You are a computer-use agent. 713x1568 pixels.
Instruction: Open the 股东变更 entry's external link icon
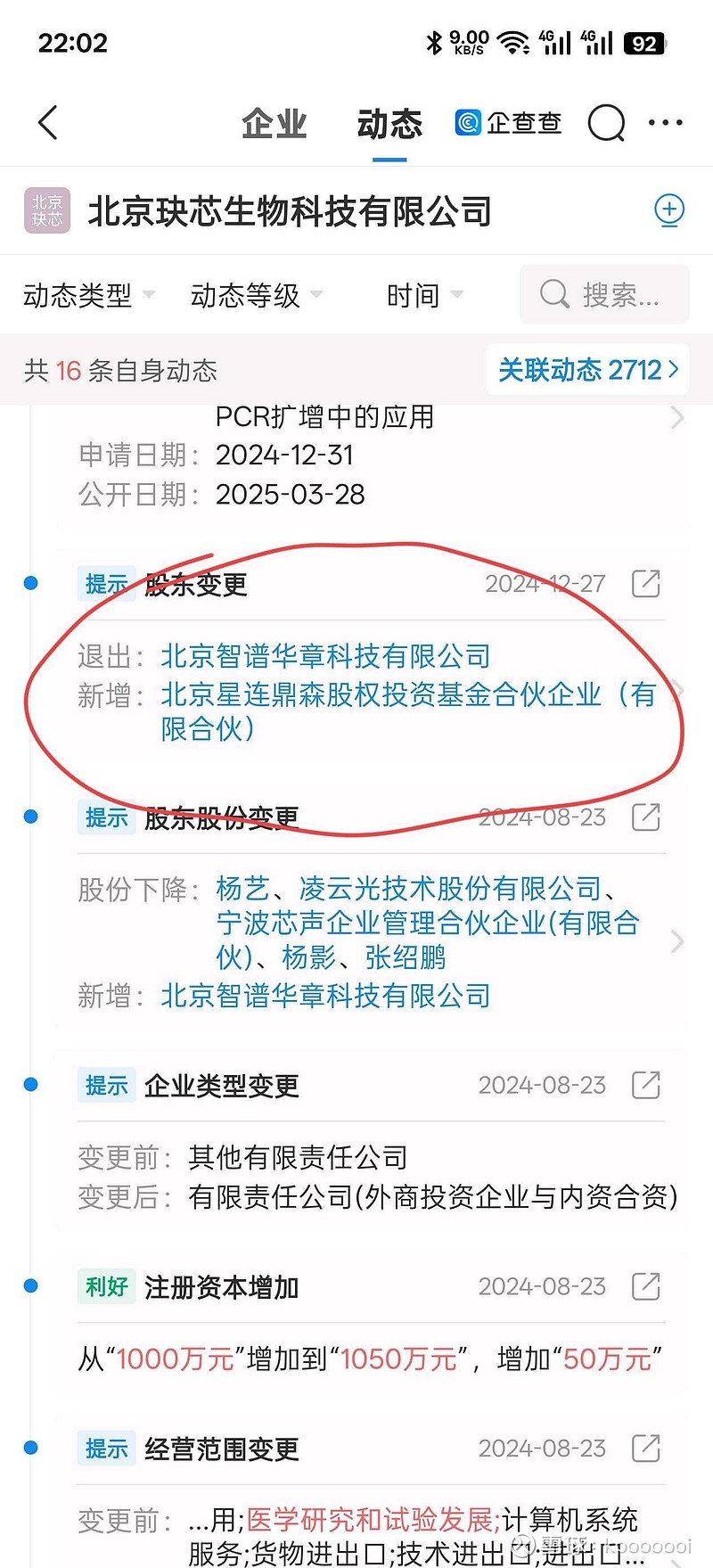pos(644,583)
